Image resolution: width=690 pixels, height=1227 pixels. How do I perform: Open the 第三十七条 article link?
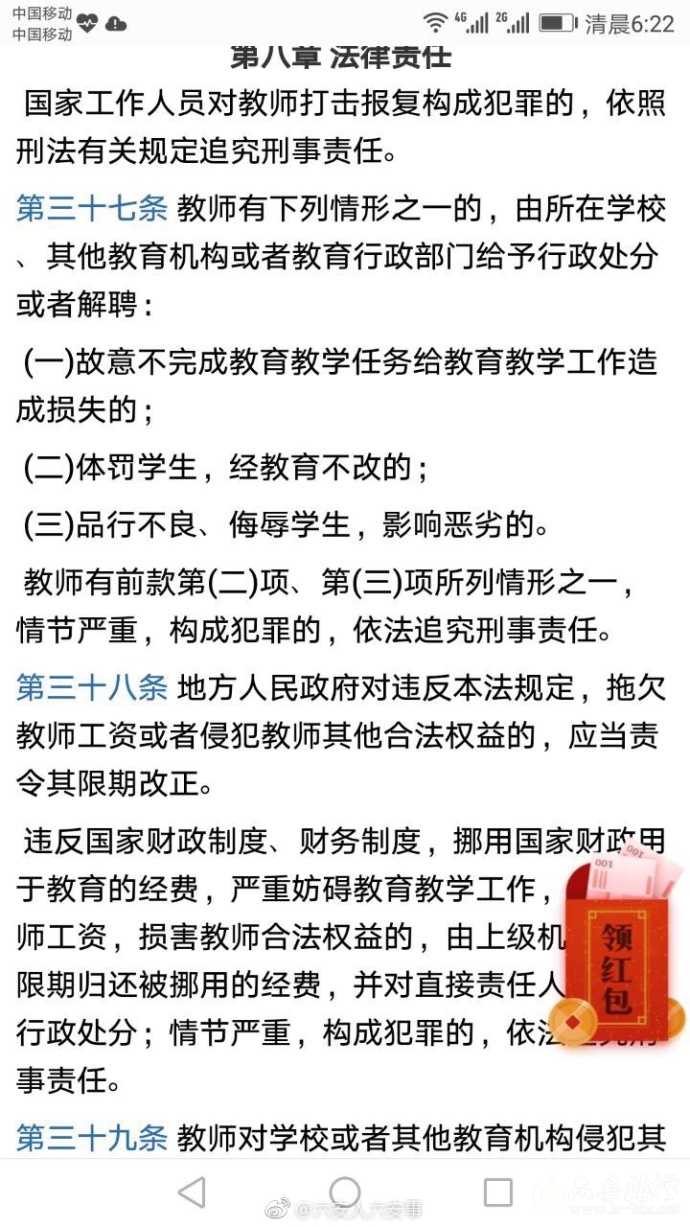pyautogui.click(x=92, y=210)
